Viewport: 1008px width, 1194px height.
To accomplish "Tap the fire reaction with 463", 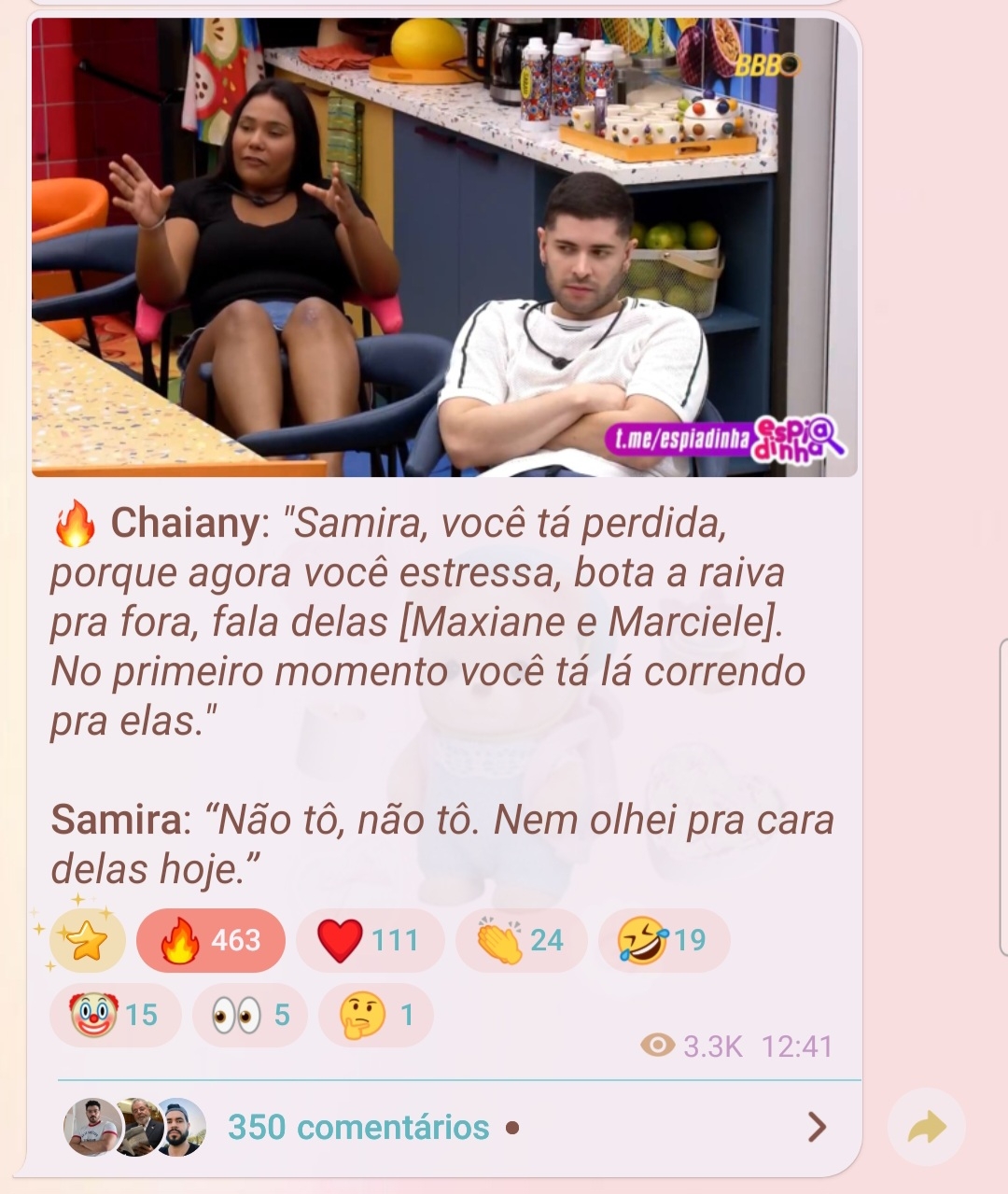I will [211, 941].
